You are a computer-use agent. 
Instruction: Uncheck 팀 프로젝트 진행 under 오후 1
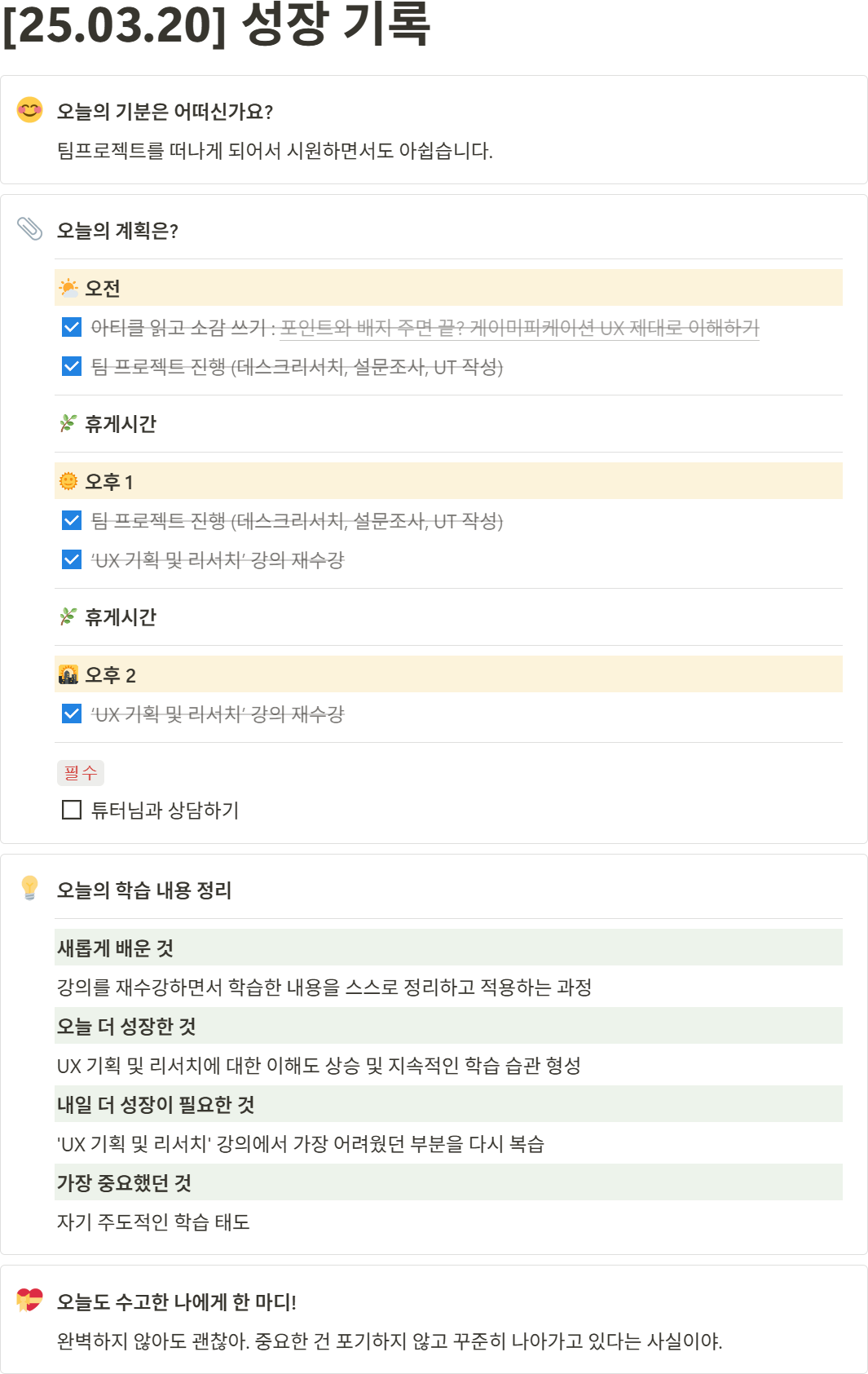[x=72, y=520]
